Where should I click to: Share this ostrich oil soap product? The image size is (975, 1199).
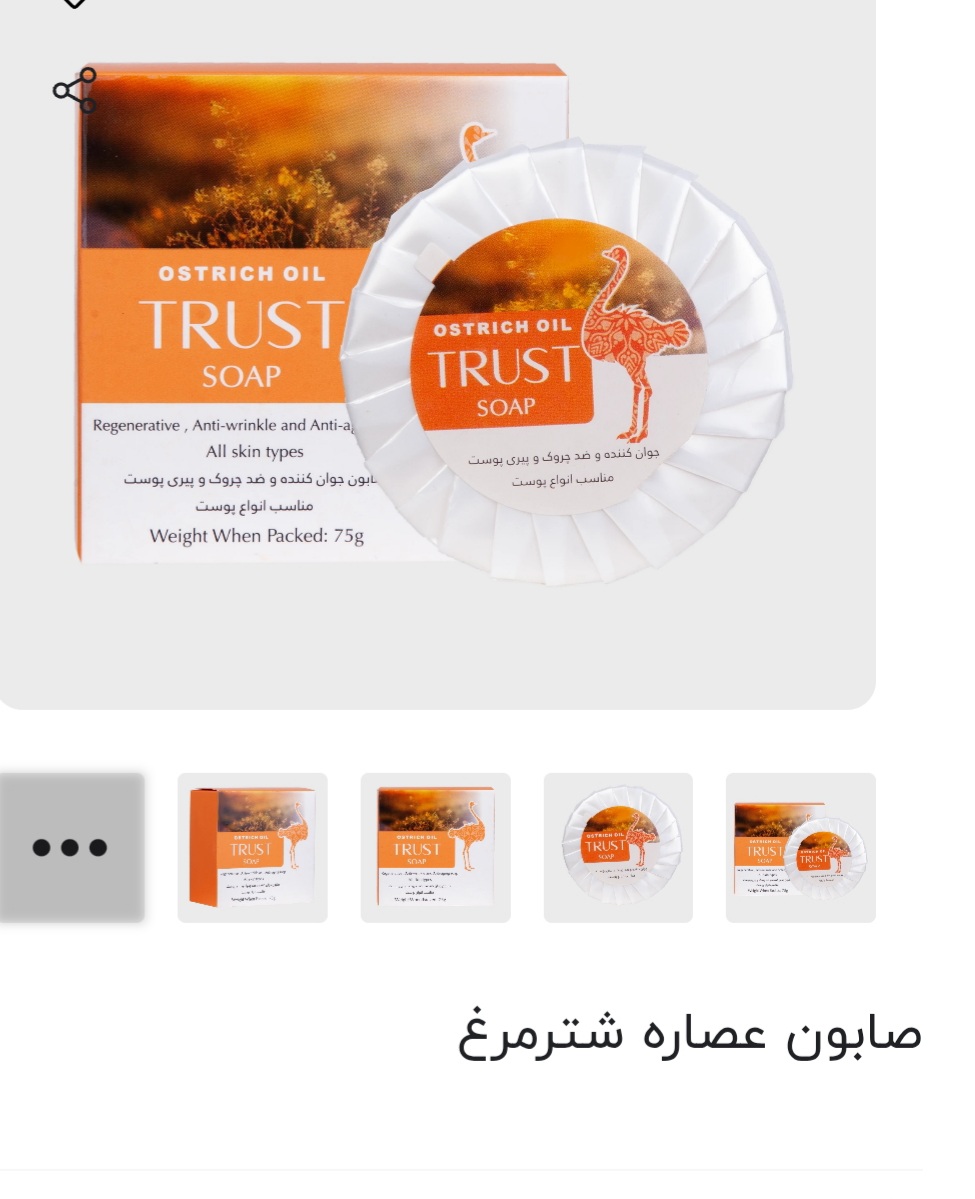(75, 90)
